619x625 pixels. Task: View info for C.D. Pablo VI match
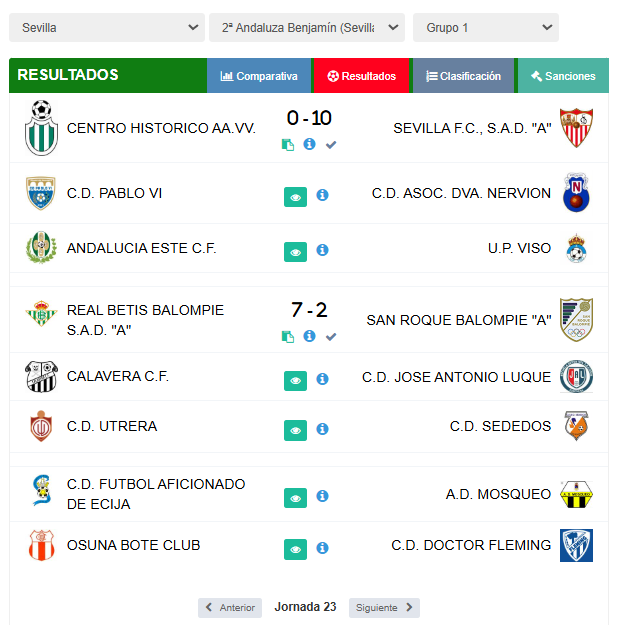point(322,196)
